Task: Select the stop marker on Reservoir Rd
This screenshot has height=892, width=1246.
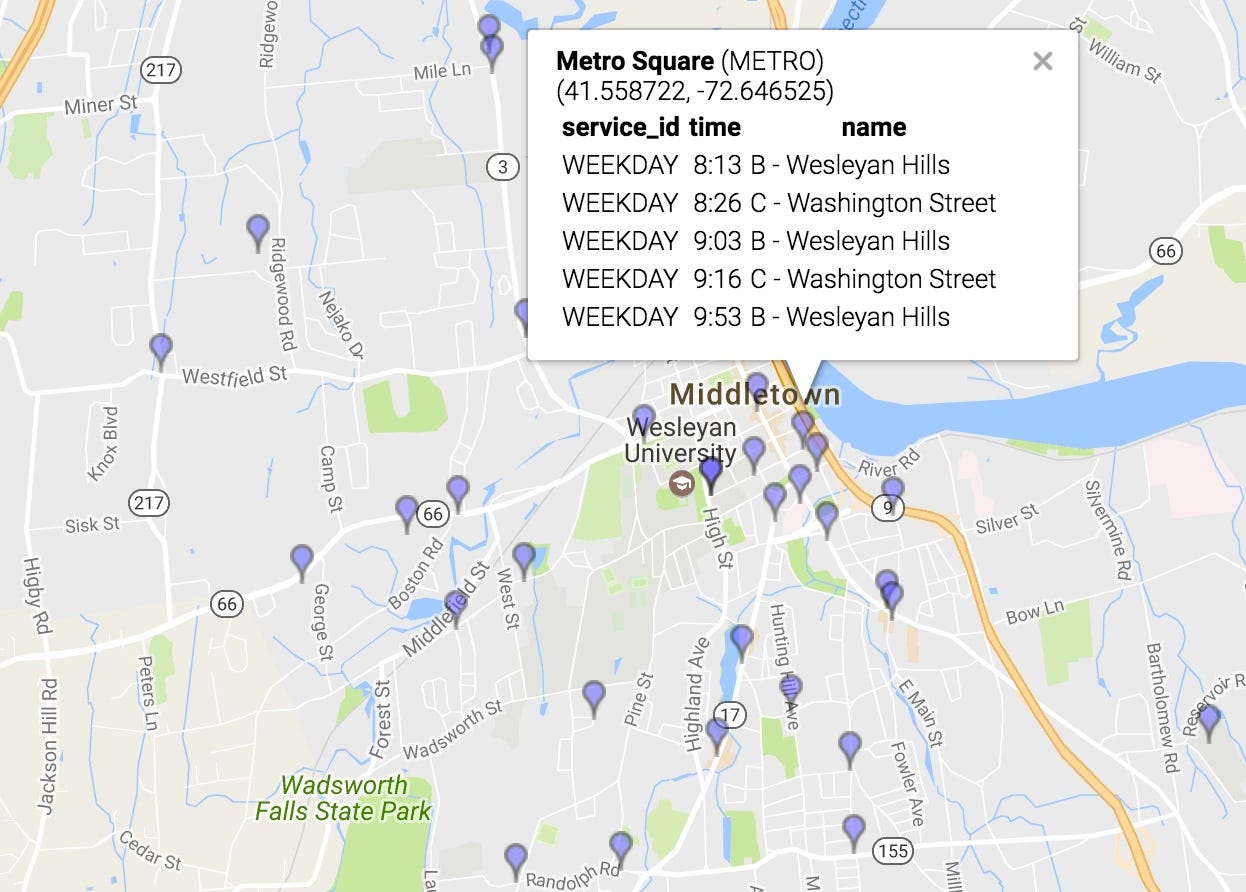Action: (1209, 719)
